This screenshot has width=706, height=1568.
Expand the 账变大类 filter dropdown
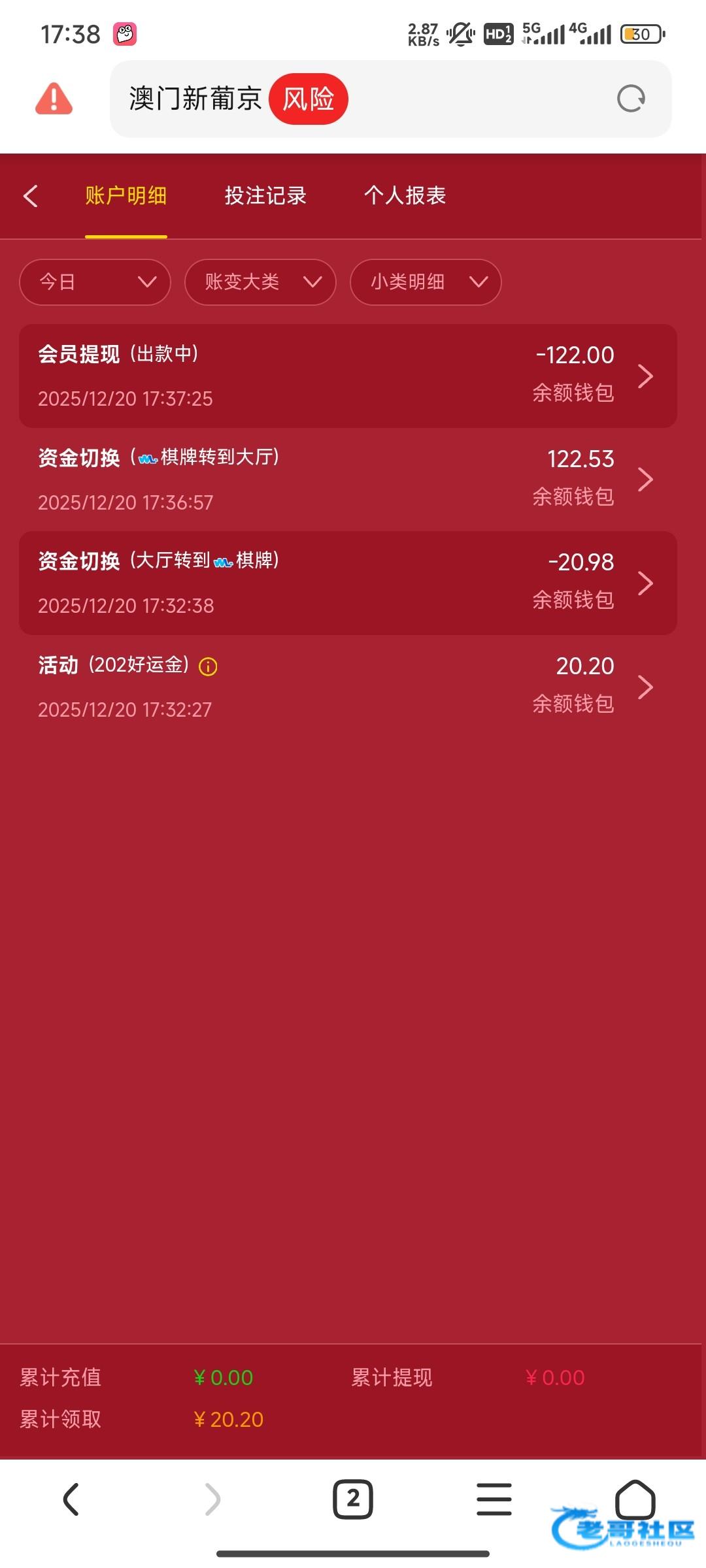[260, 282]
